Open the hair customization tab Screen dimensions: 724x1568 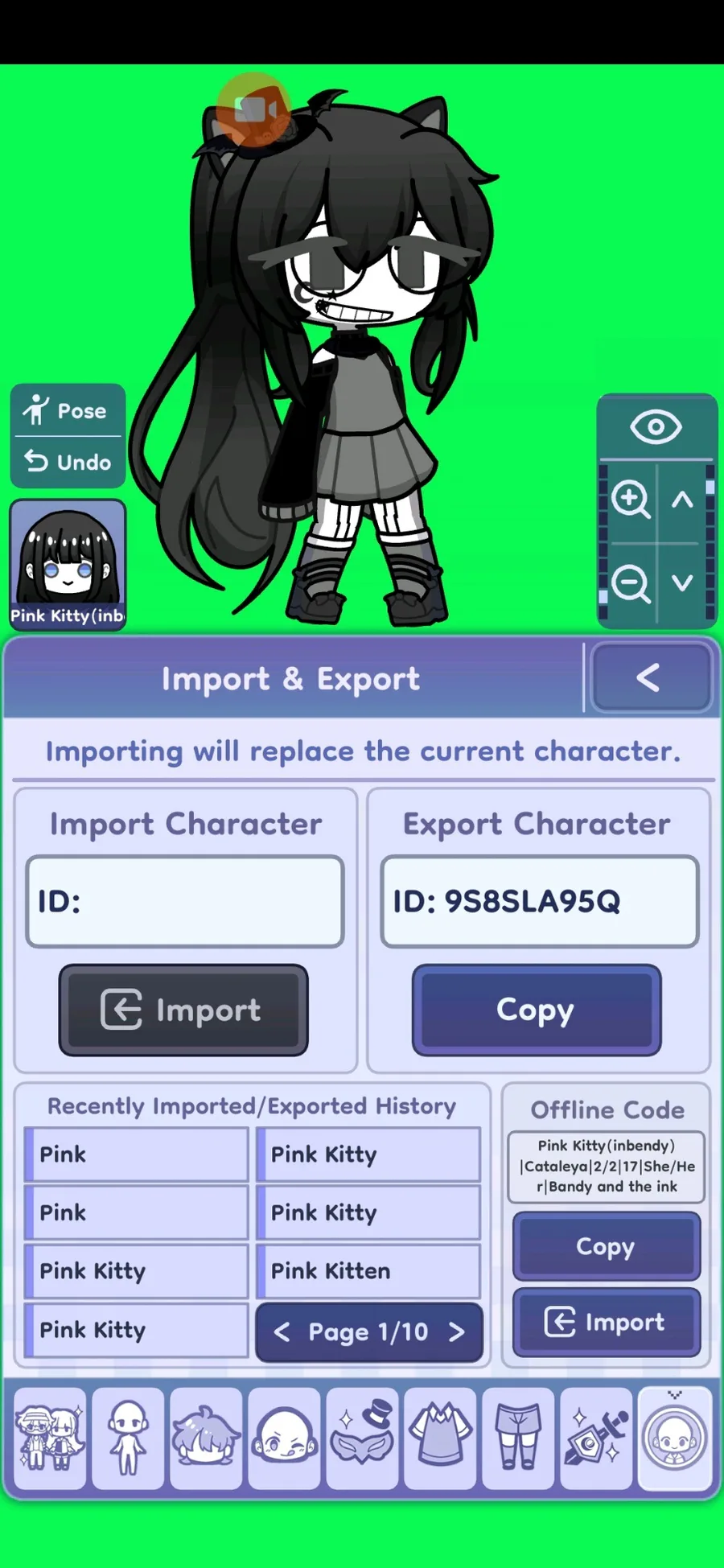click(x=206, y=1438)
